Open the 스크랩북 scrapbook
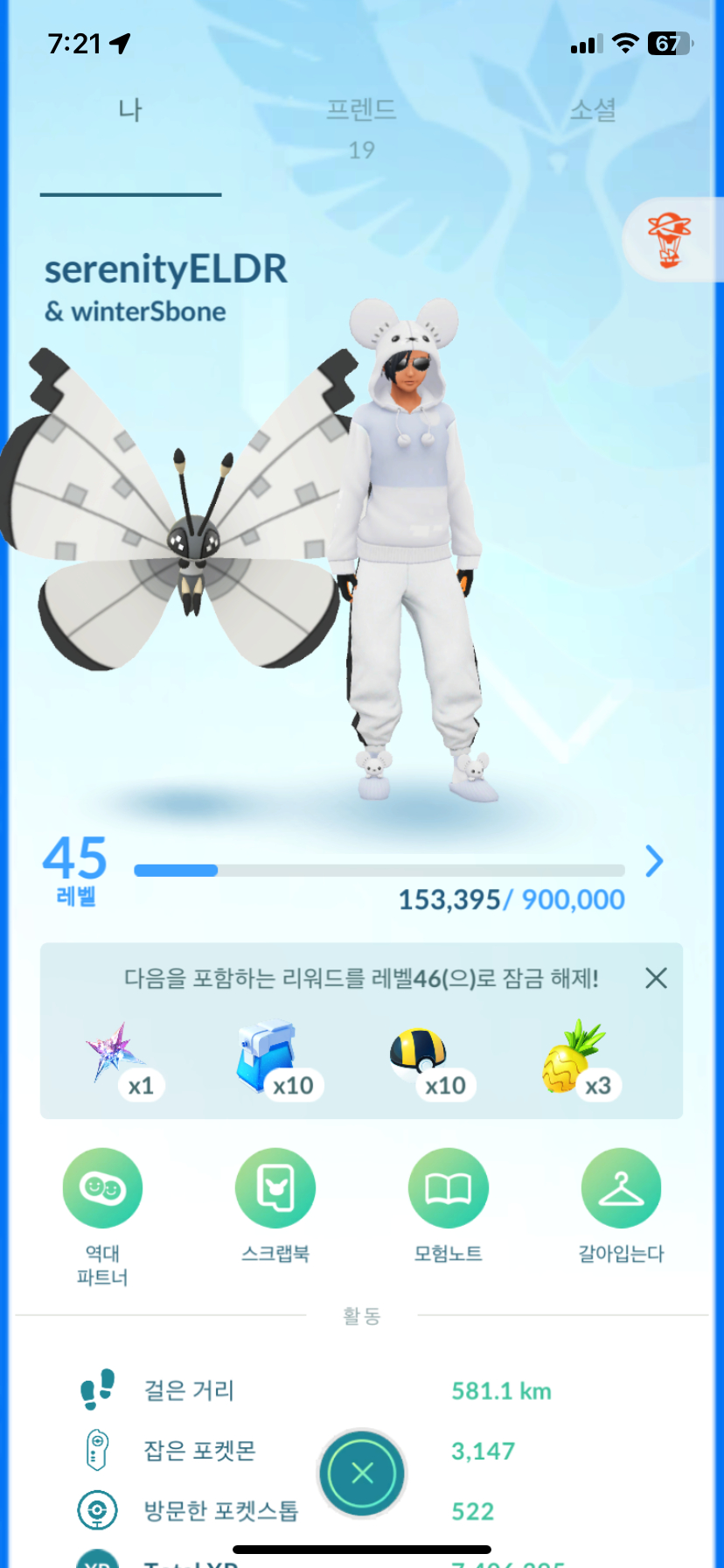Viewport: 724px width, 1568px height. (275, 1188)
